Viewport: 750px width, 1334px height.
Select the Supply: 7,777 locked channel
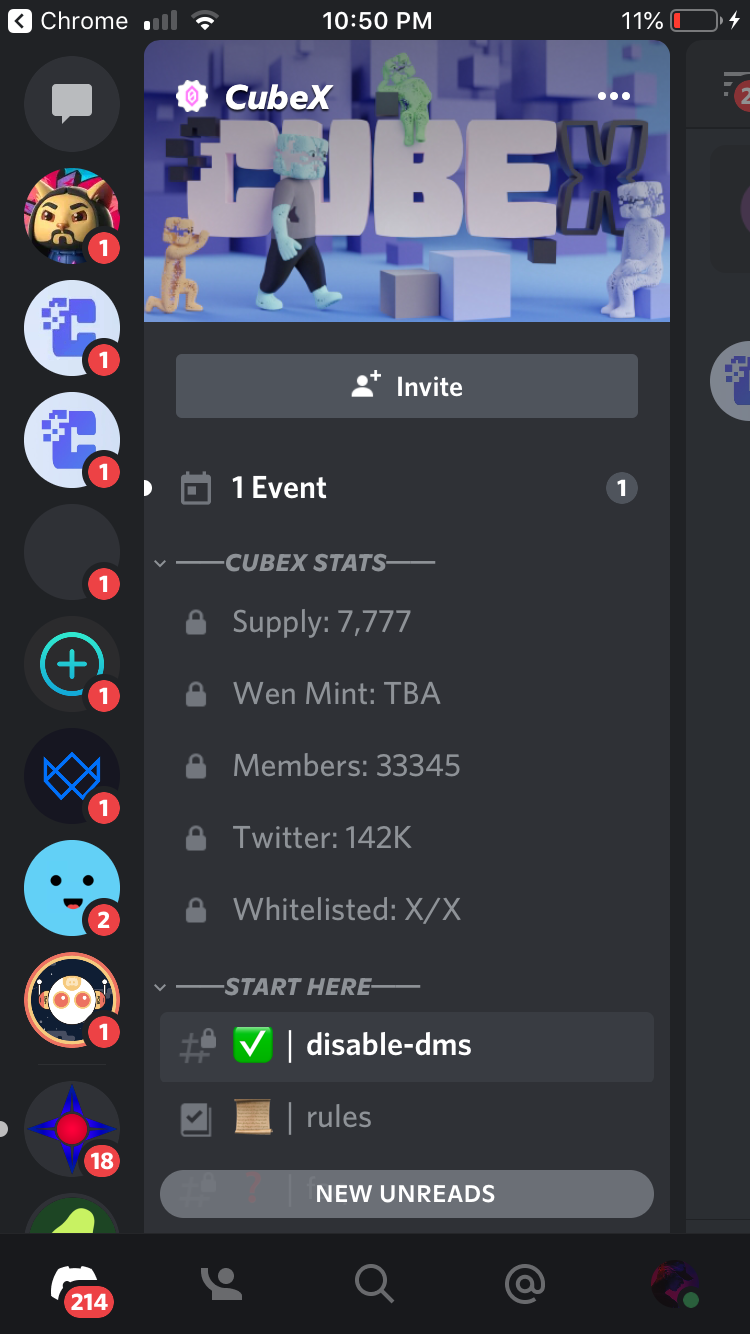click(x=407, y=622)
